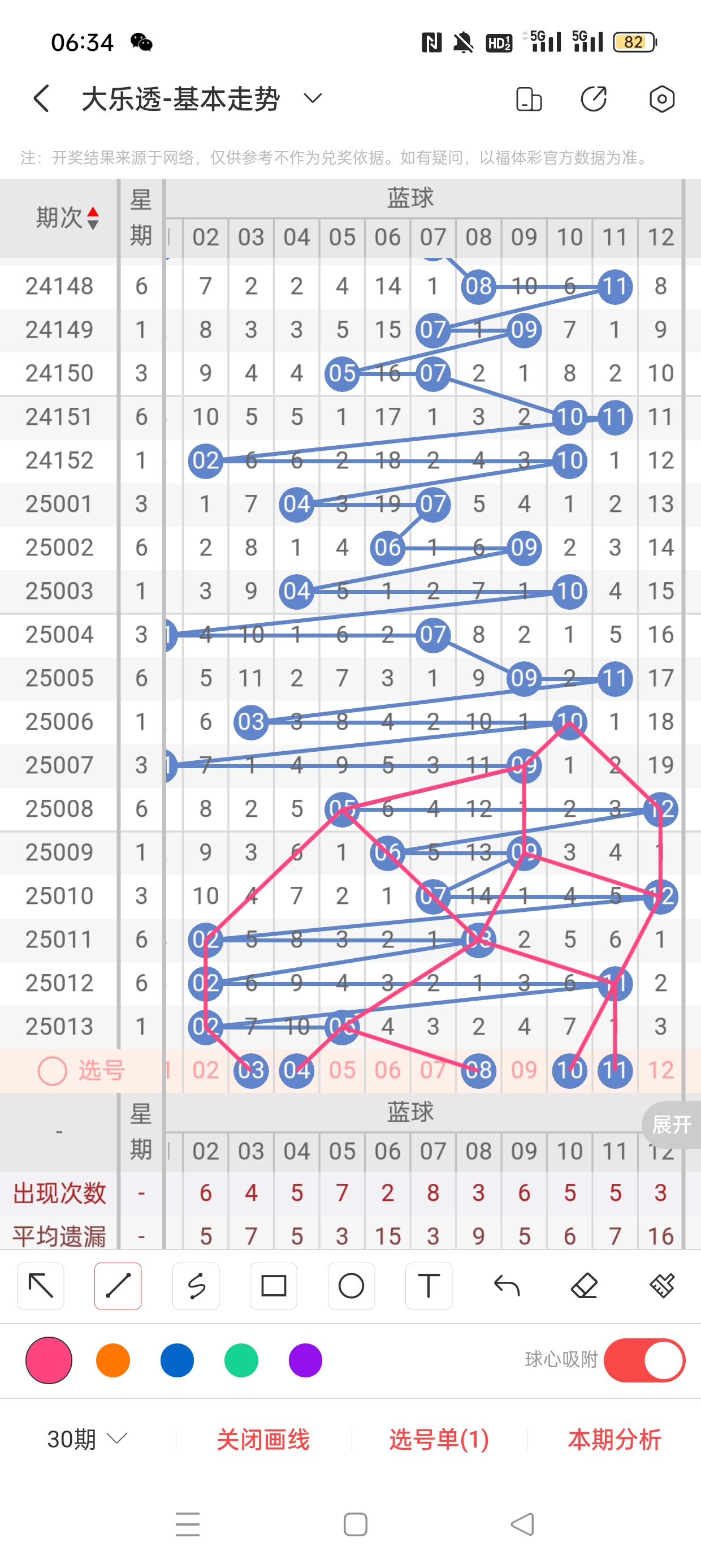This screenshot has width=701, height=1568.
Task: Toggle the screen orientation icon in header
Action: pyautogui.click(x=528, y=99)
